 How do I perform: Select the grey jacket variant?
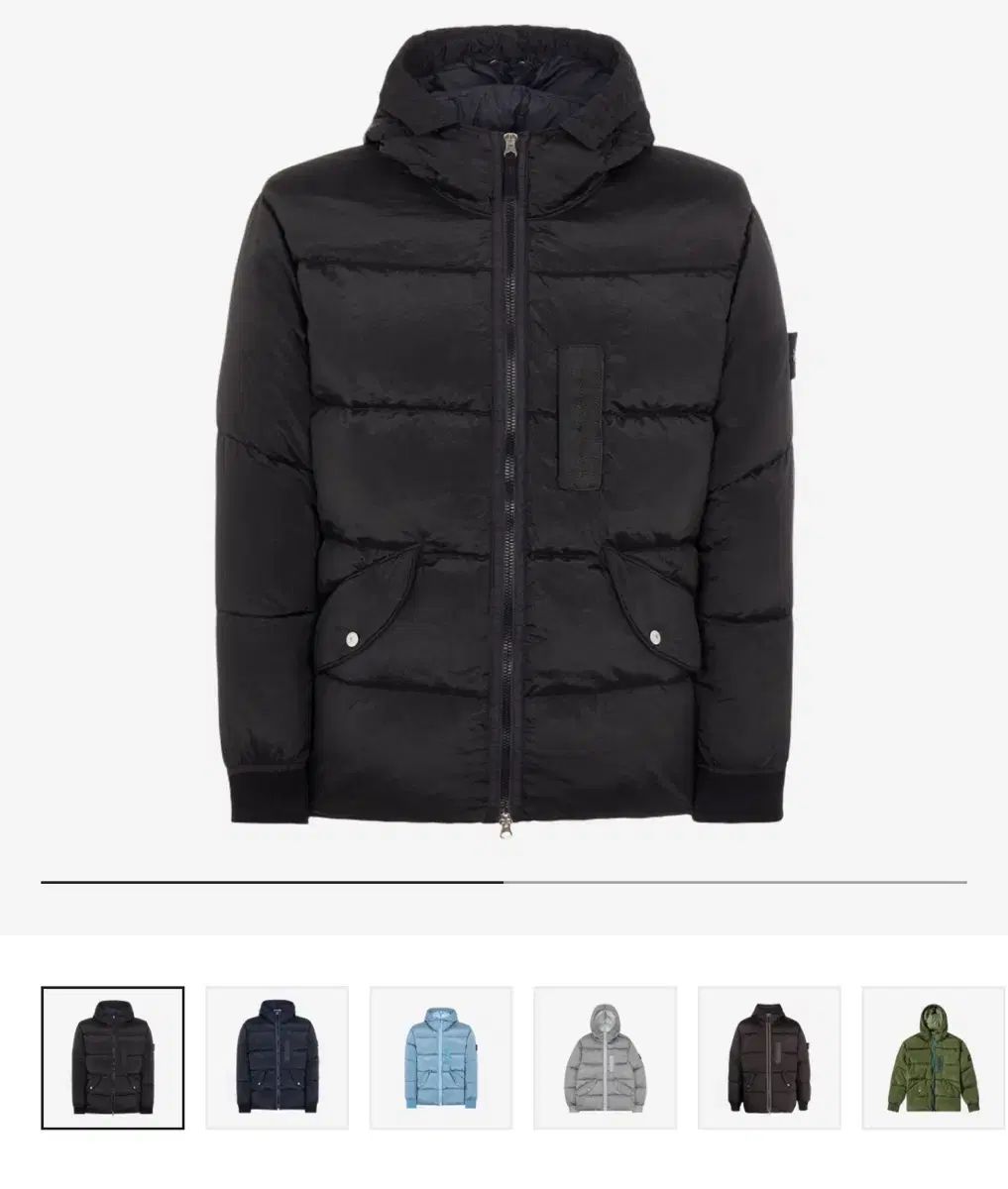tap(605, 1057)
